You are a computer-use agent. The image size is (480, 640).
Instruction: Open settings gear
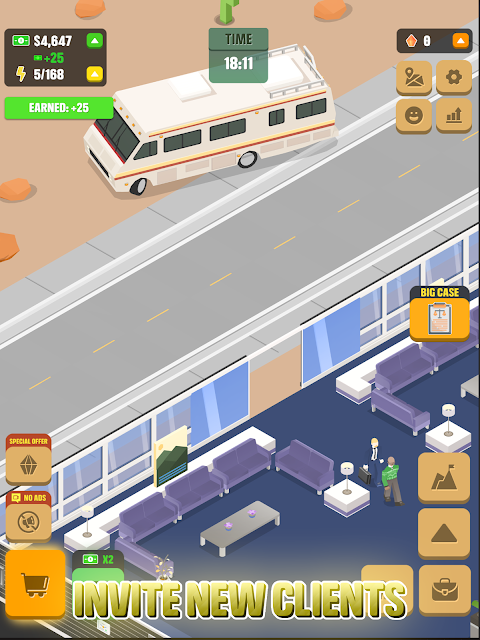454,78
